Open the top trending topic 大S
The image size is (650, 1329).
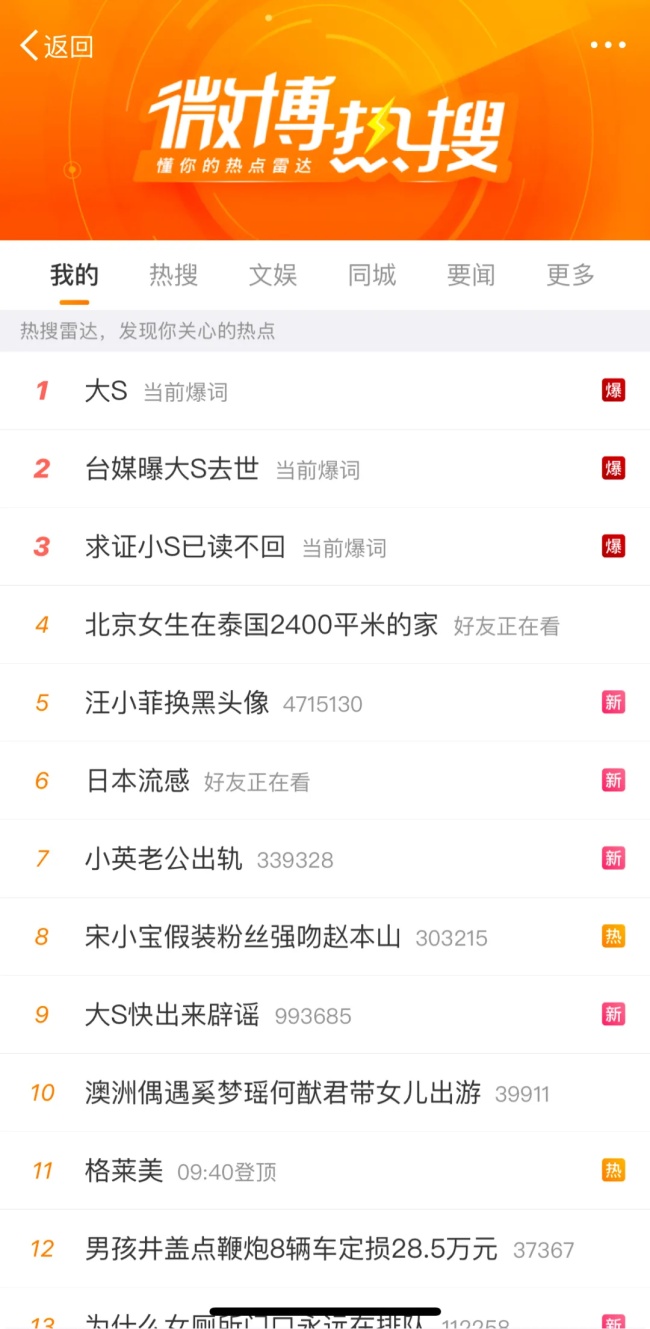(x=325, y=391)
